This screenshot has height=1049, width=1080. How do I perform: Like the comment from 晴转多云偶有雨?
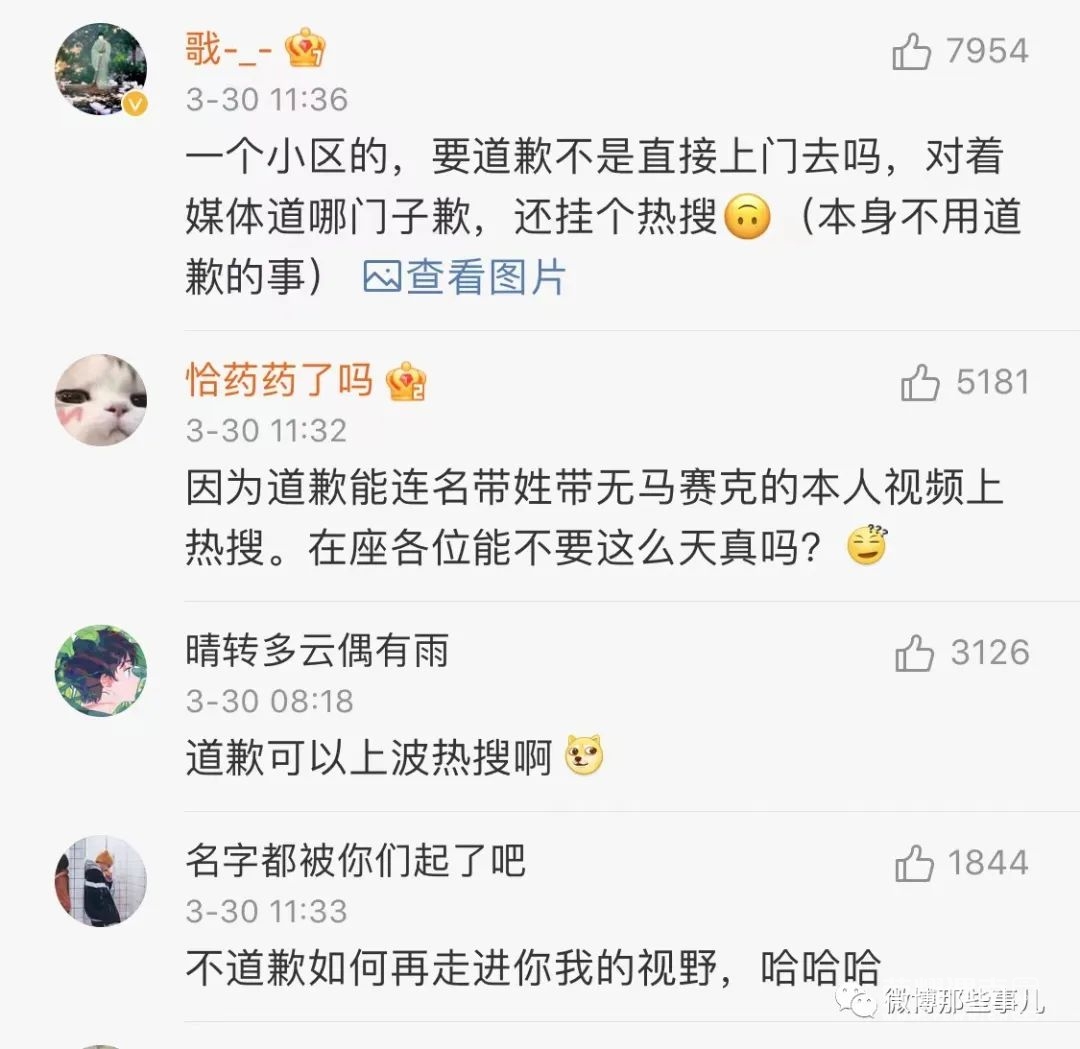pos(915,653)
